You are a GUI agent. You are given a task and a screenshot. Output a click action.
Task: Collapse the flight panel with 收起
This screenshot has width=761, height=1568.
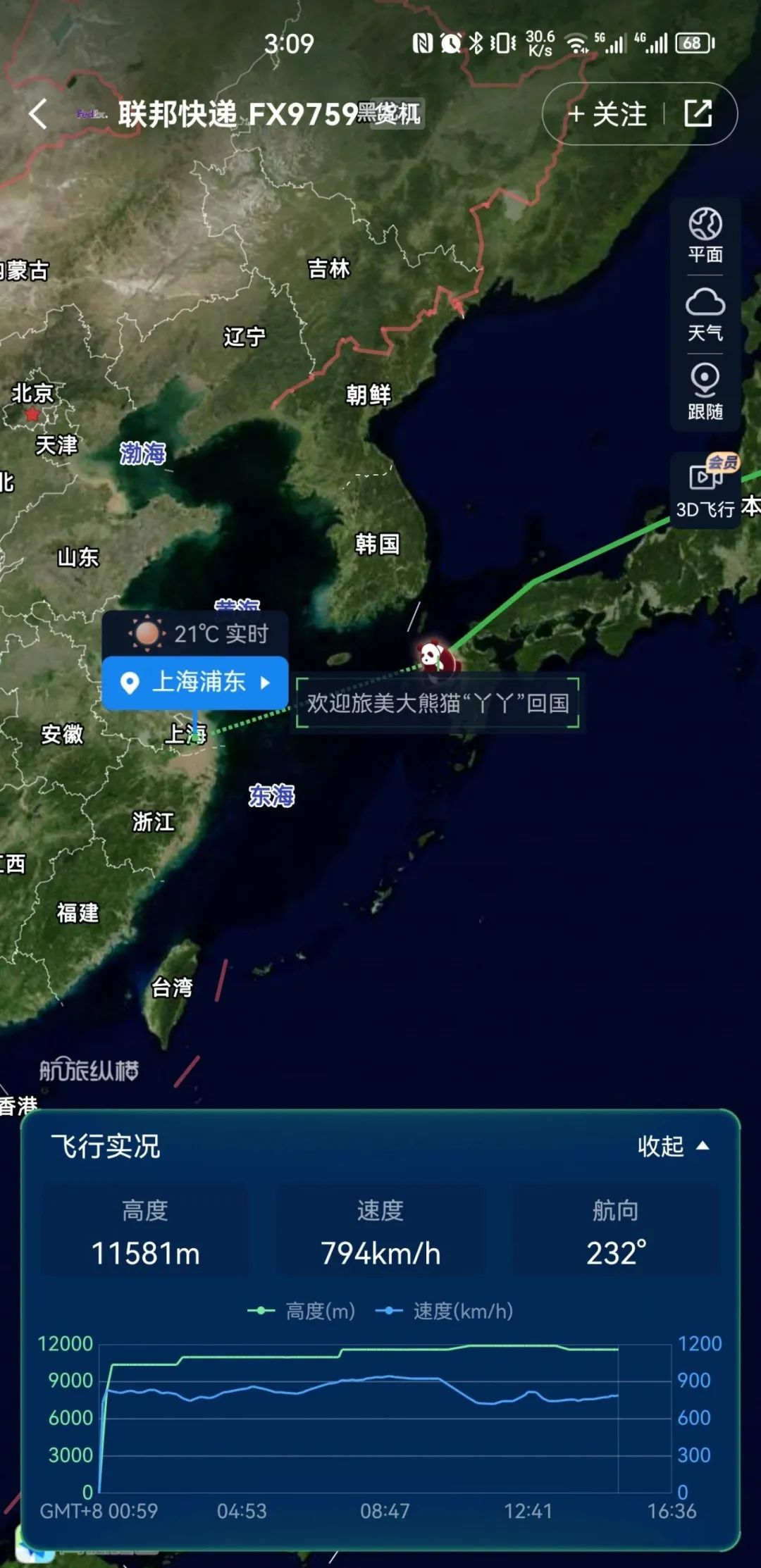672,1146
